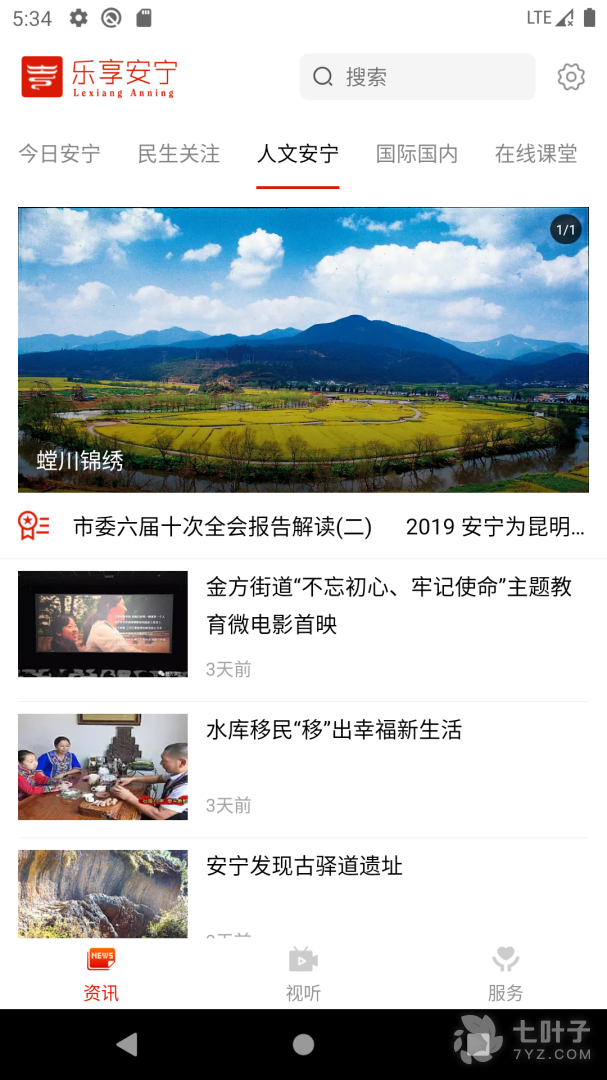Image resolution: width=607 pixels, height=1080 pixels.
Task: Switch to the 今日安宁 tab
Action: [x=60, y=154]
